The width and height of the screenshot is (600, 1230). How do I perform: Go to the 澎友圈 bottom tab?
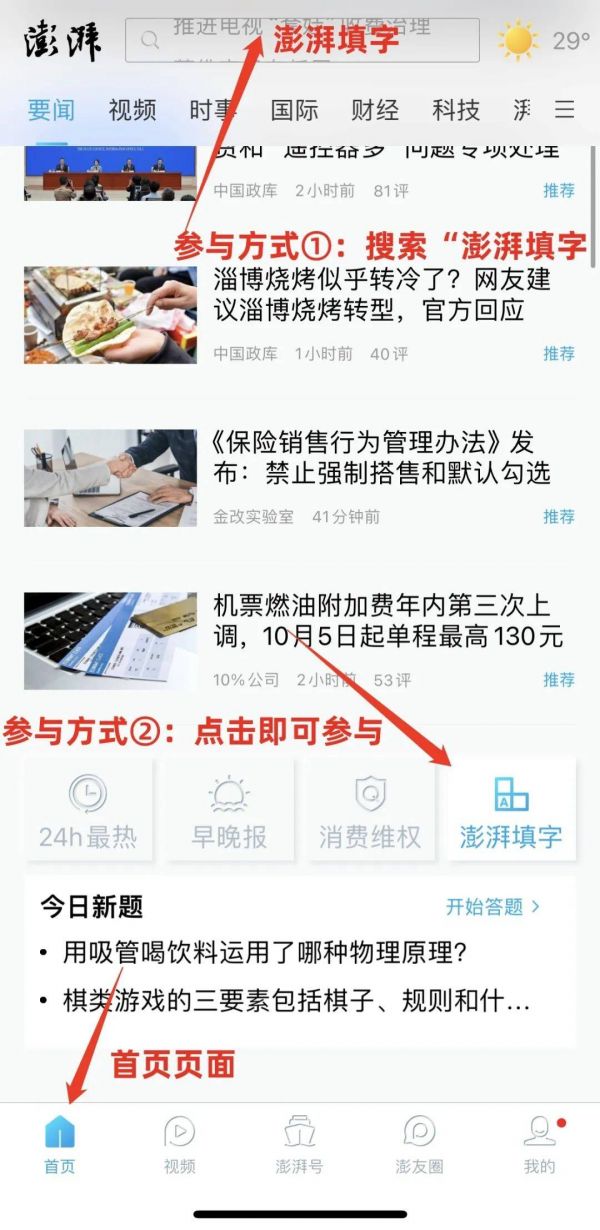click(x=419, y=1145)
